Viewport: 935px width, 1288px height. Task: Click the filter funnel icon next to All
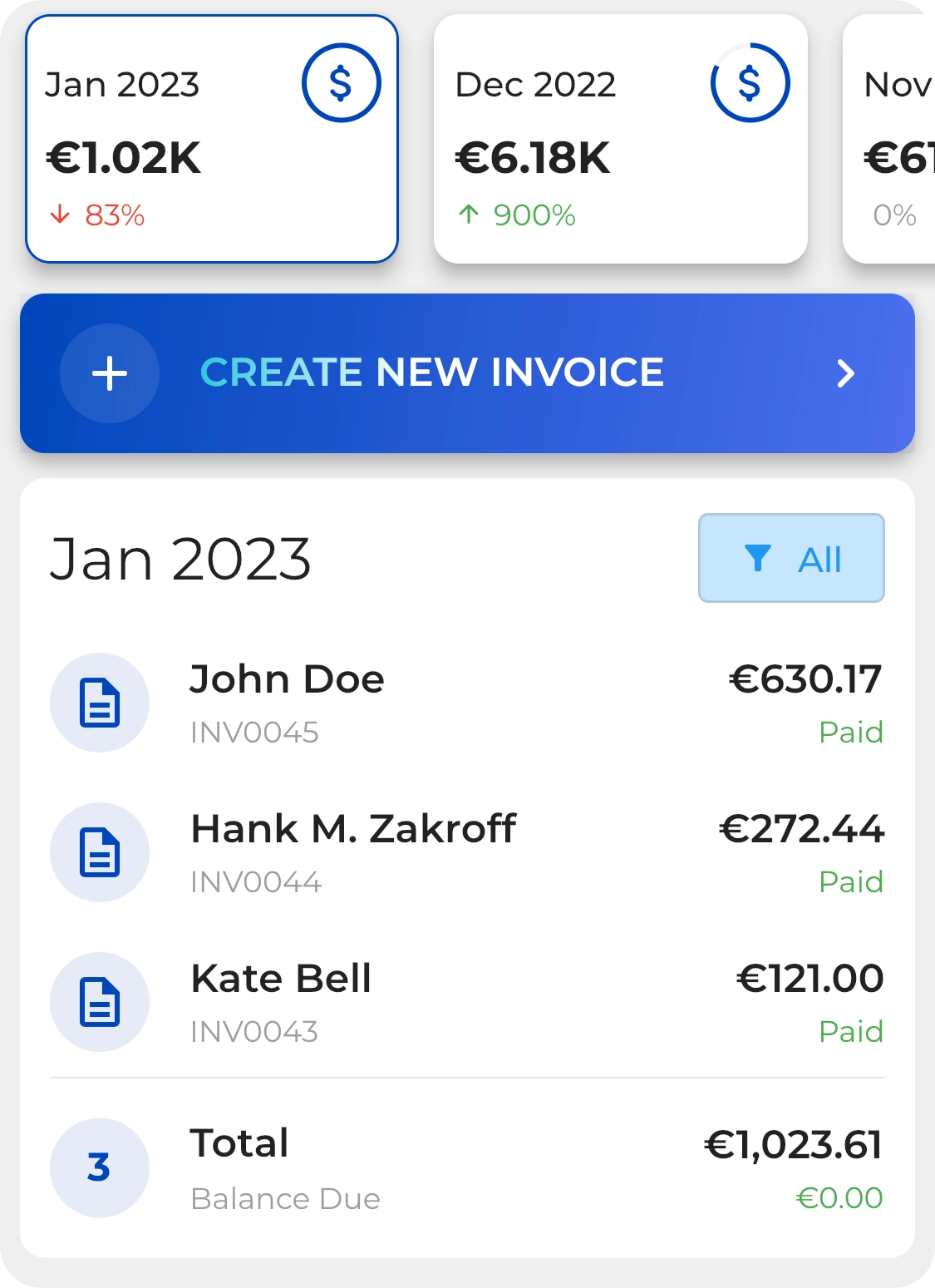pos(757,559)
